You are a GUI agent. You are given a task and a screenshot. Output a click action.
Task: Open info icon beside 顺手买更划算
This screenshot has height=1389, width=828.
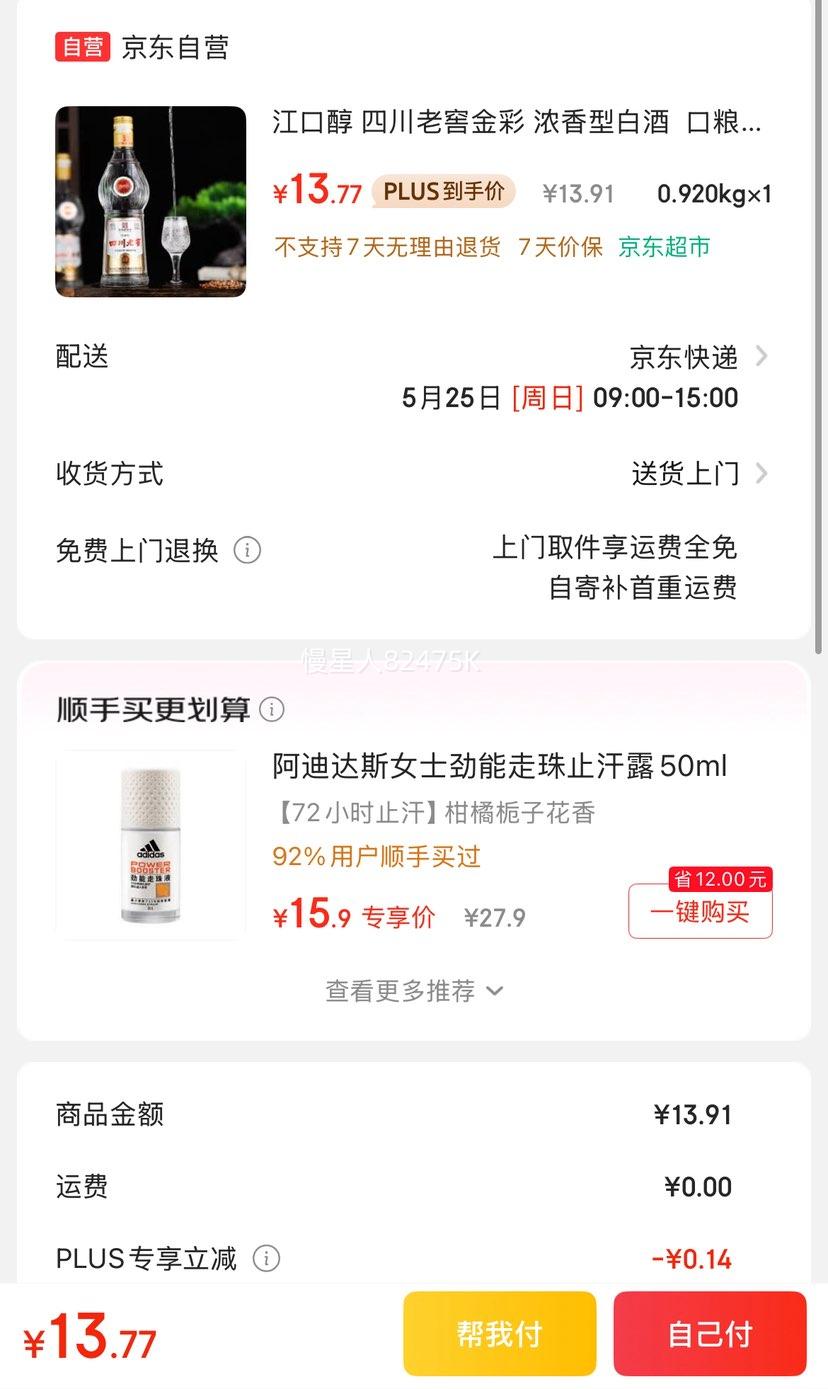tap(271, 709)
